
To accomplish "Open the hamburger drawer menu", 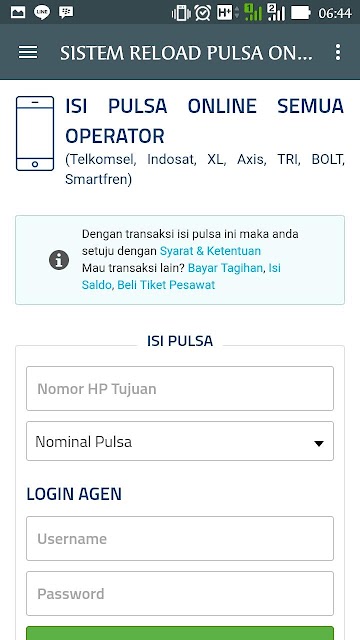I will click(28, 52).
